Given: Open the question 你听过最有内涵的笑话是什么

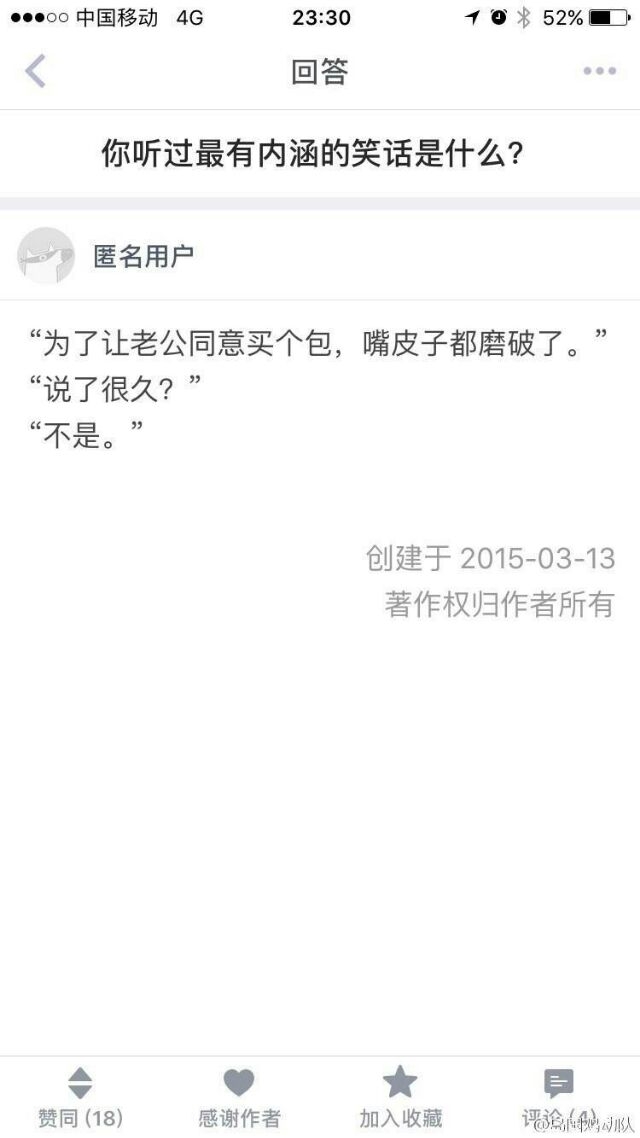Looking at the screenshot, I should 313,154.
